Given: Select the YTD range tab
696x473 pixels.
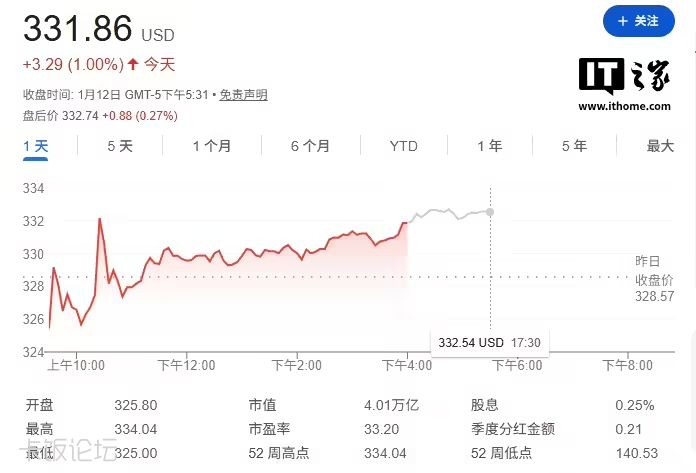Looking at the screenshot, I should pyautogui.click(x=403, y=146).
